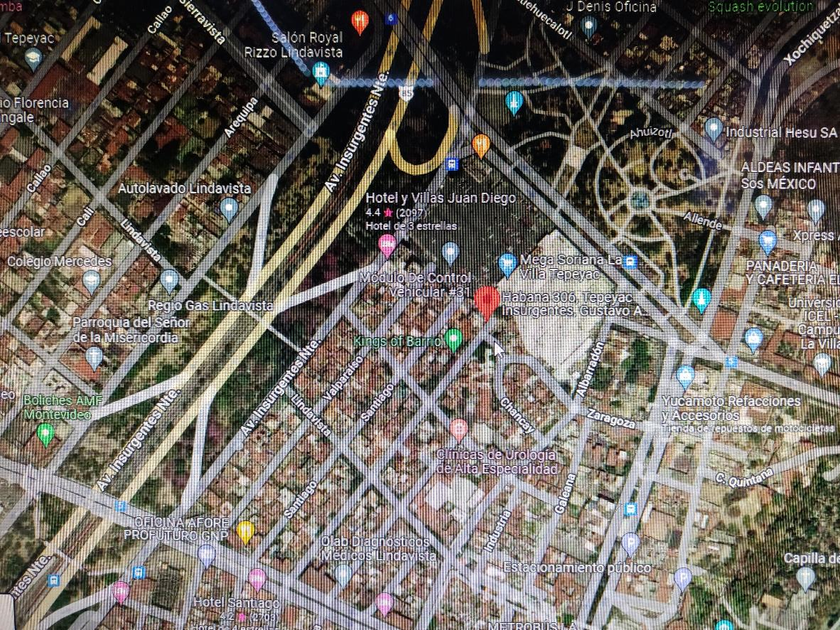Select the Oficina Afore Profuturo GNP pin

[x=246, y=532]
